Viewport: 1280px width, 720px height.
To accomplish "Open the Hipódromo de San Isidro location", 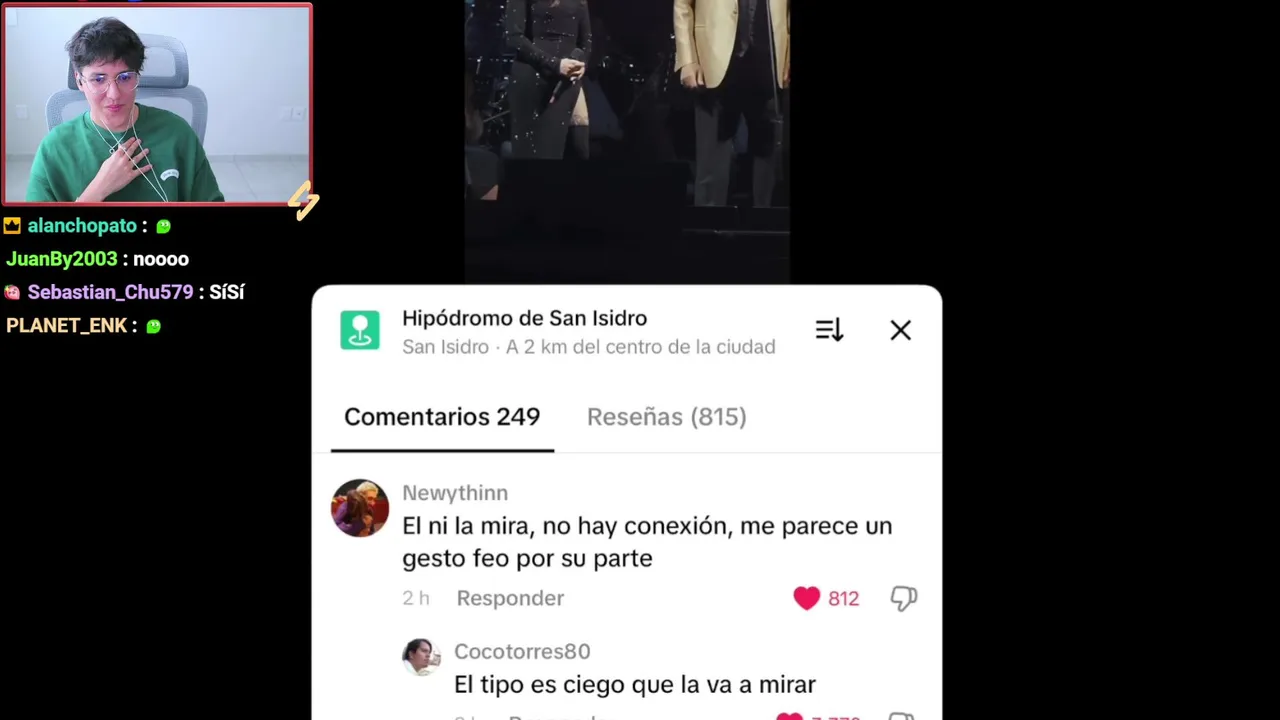I will [524, 319].
